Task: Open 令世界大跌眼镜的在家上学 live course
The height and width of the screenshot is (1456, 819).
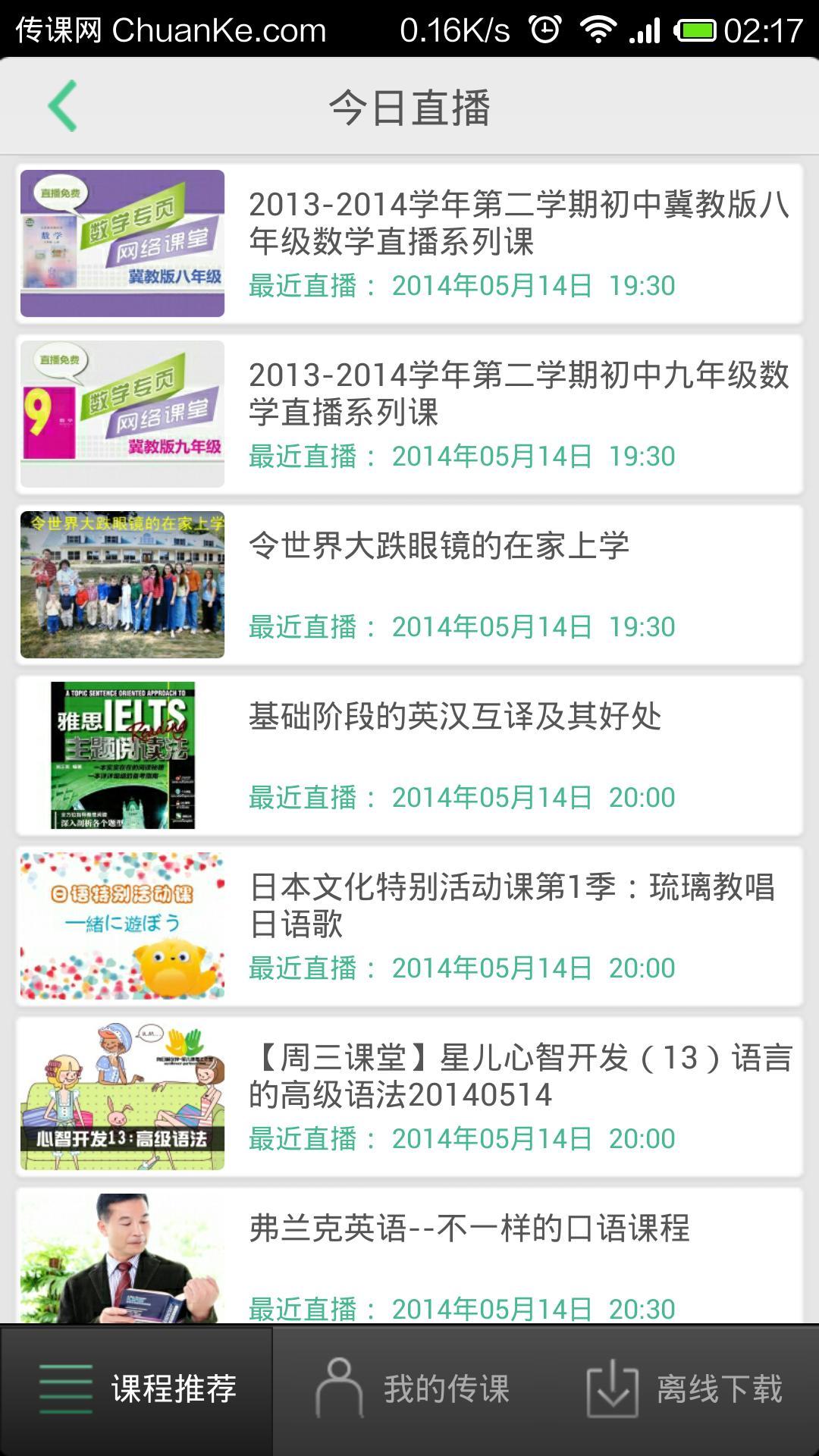Action: [x=409, y=585]
